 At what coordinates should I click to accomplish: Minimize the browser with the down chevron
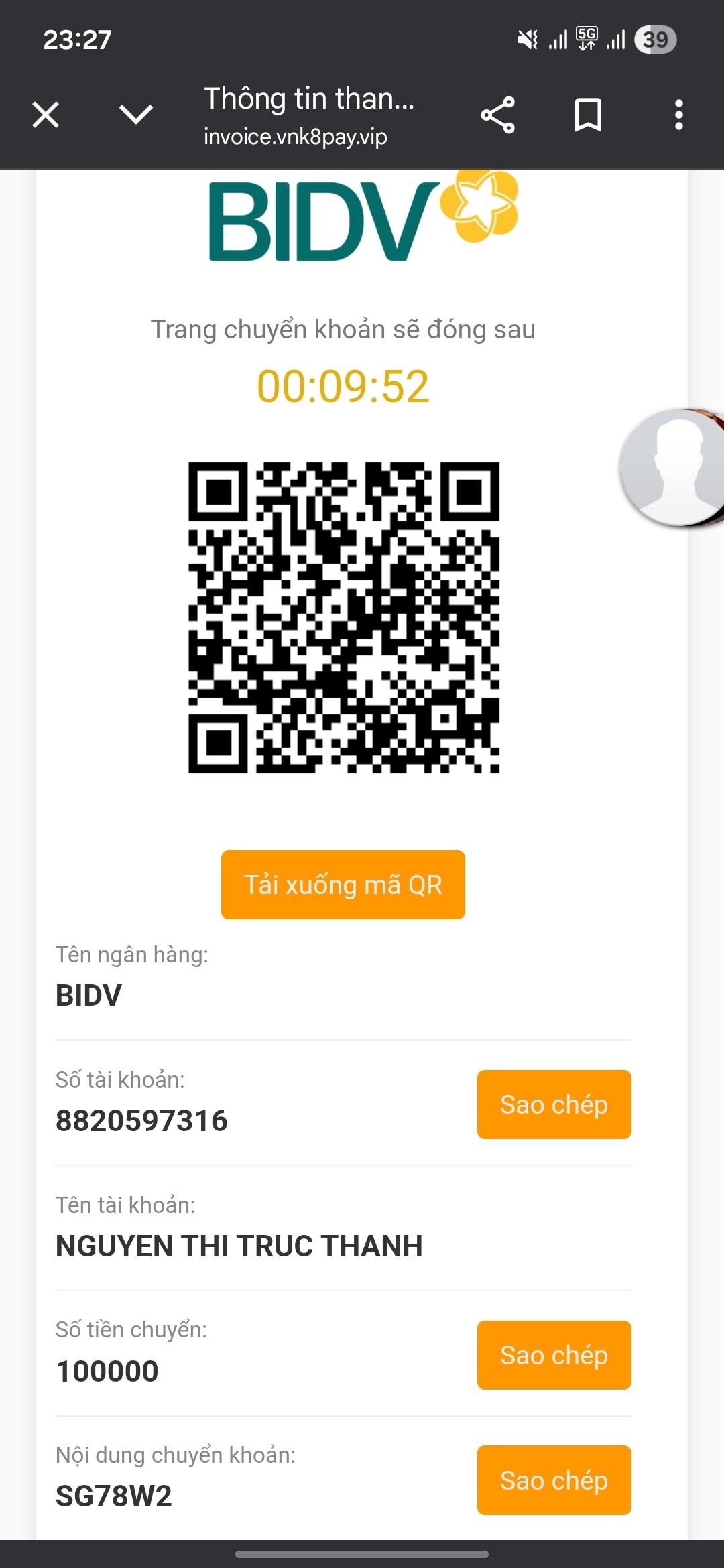[136, 115]
